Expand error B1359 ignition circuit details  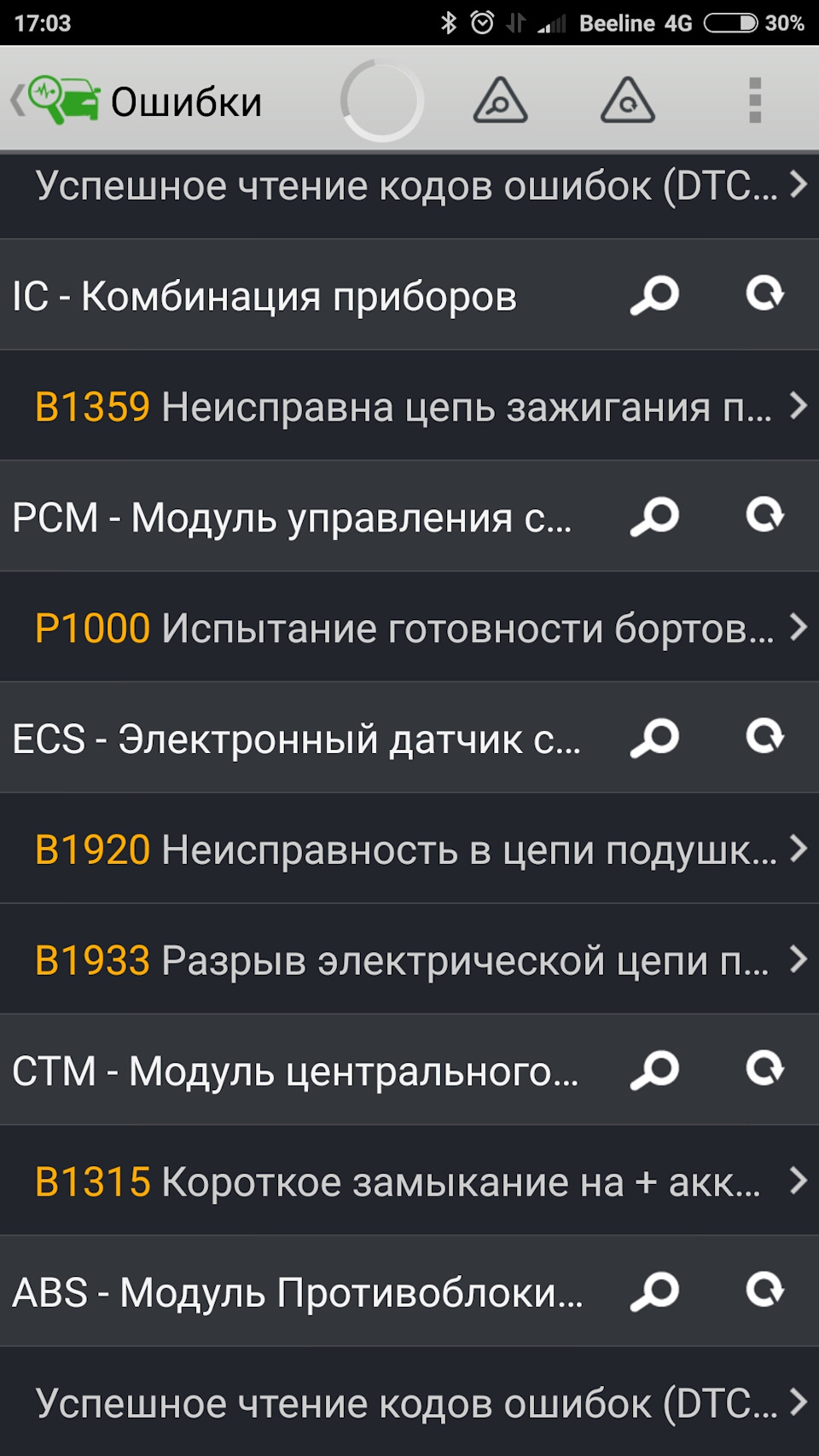409,406
